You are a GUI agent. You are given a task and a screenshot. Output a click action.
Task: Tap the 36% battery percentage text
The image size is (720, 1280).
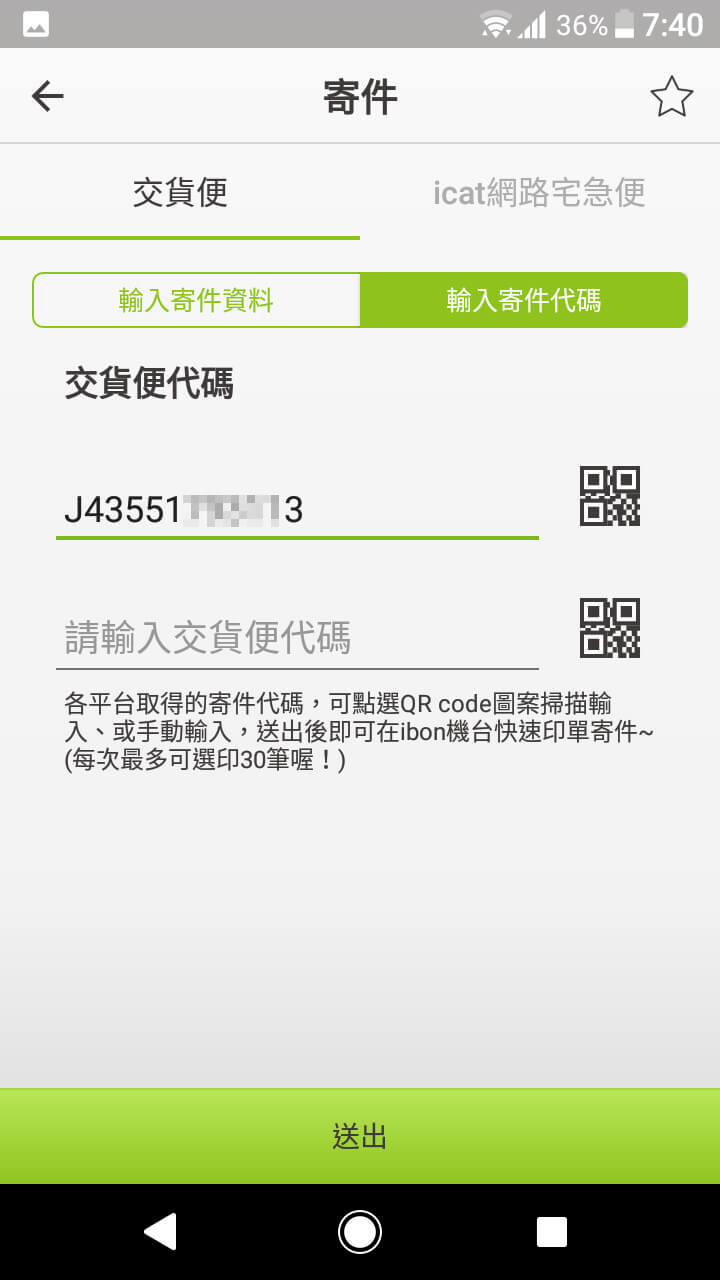click(576, 26)
